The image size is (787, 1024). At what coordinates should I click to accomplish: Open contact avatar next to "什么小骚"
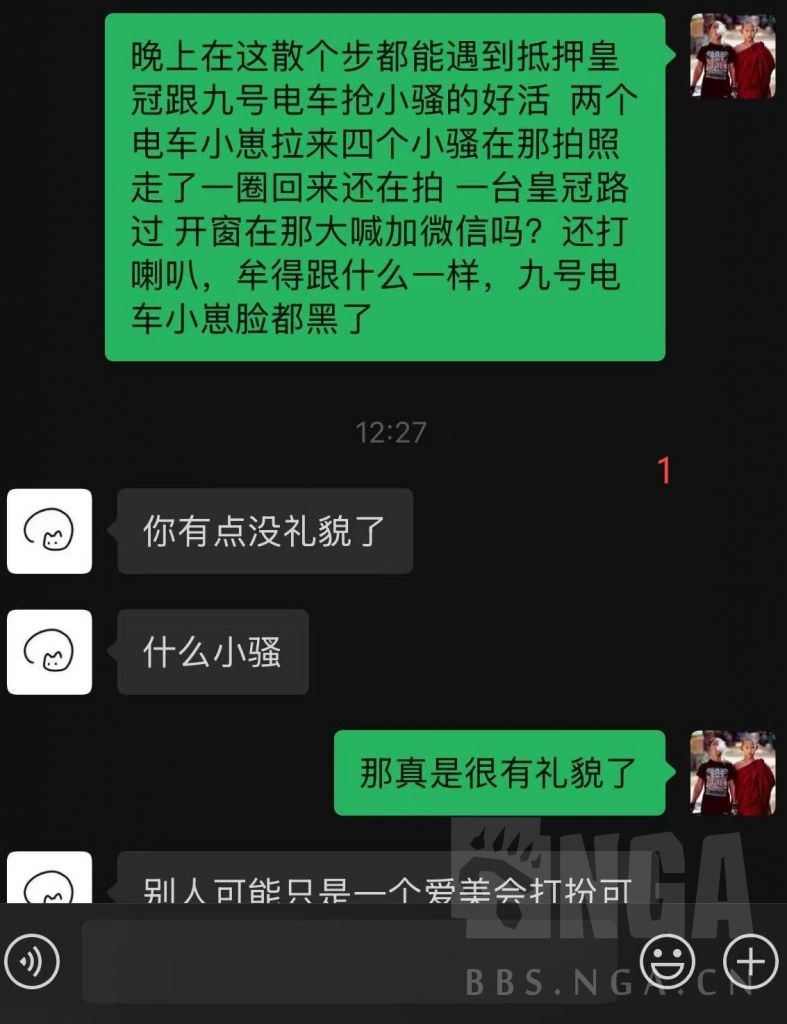[49, 652]
